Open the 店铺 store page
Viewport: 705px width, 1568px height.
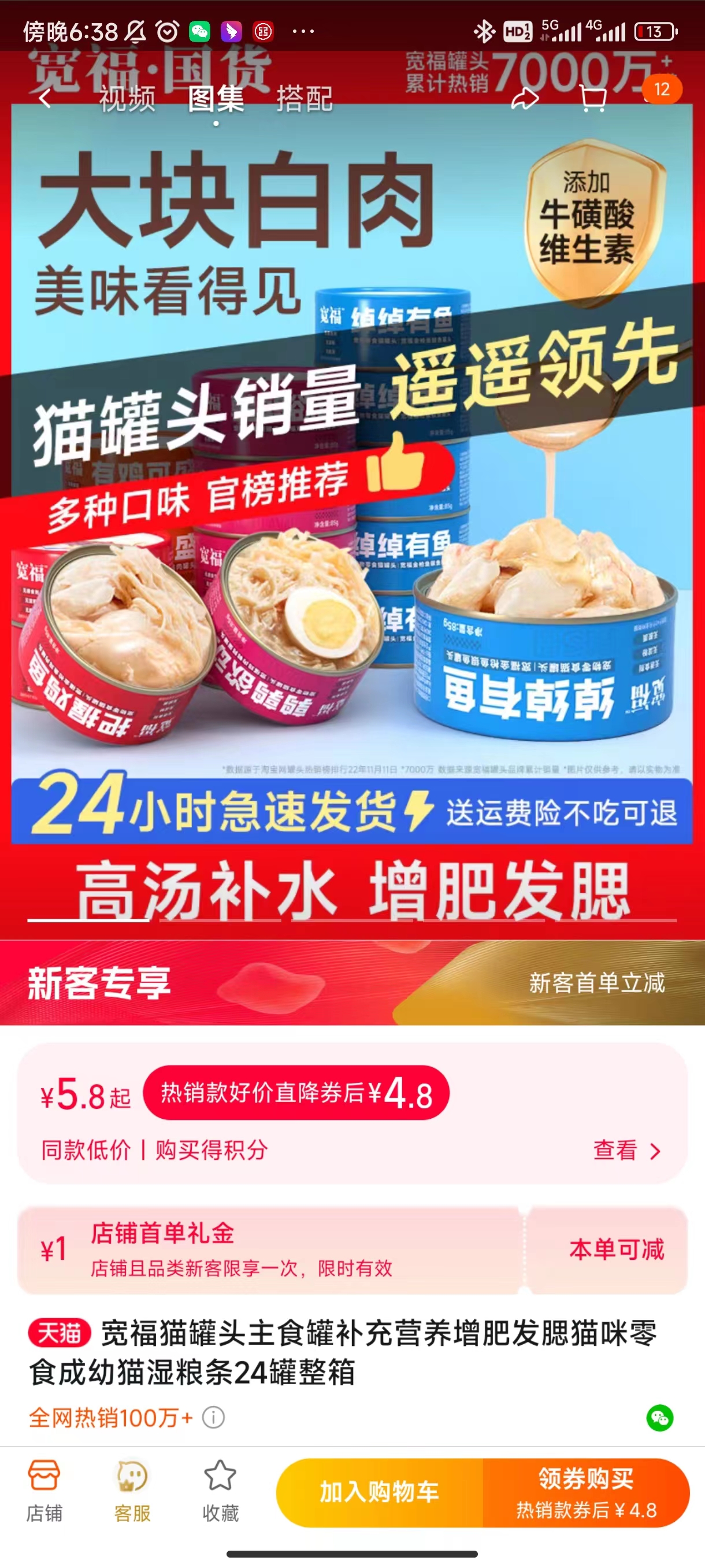tap(44, 1491)
